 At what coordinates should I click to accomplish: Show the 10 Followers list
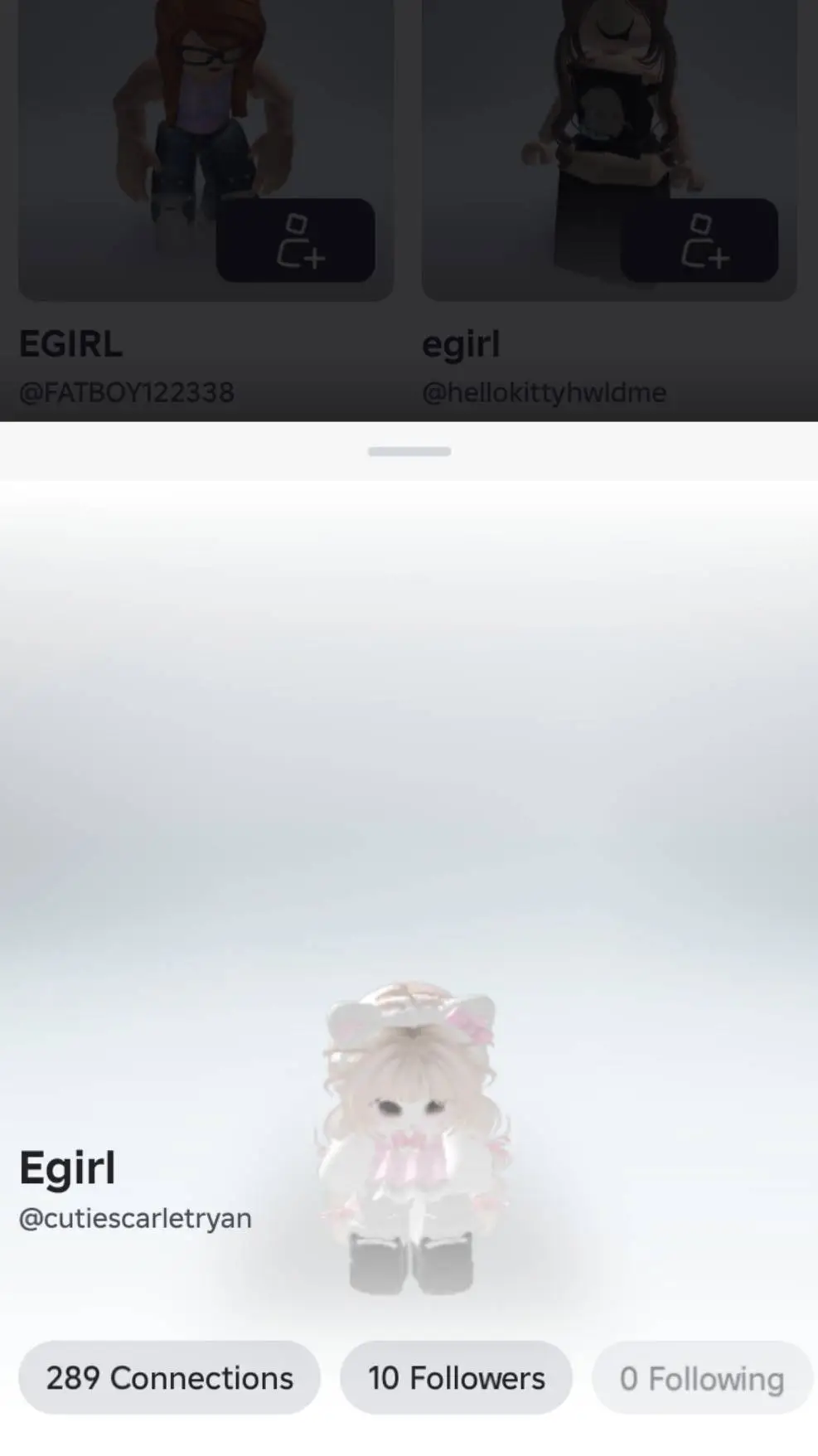(x=456, y=1378)
